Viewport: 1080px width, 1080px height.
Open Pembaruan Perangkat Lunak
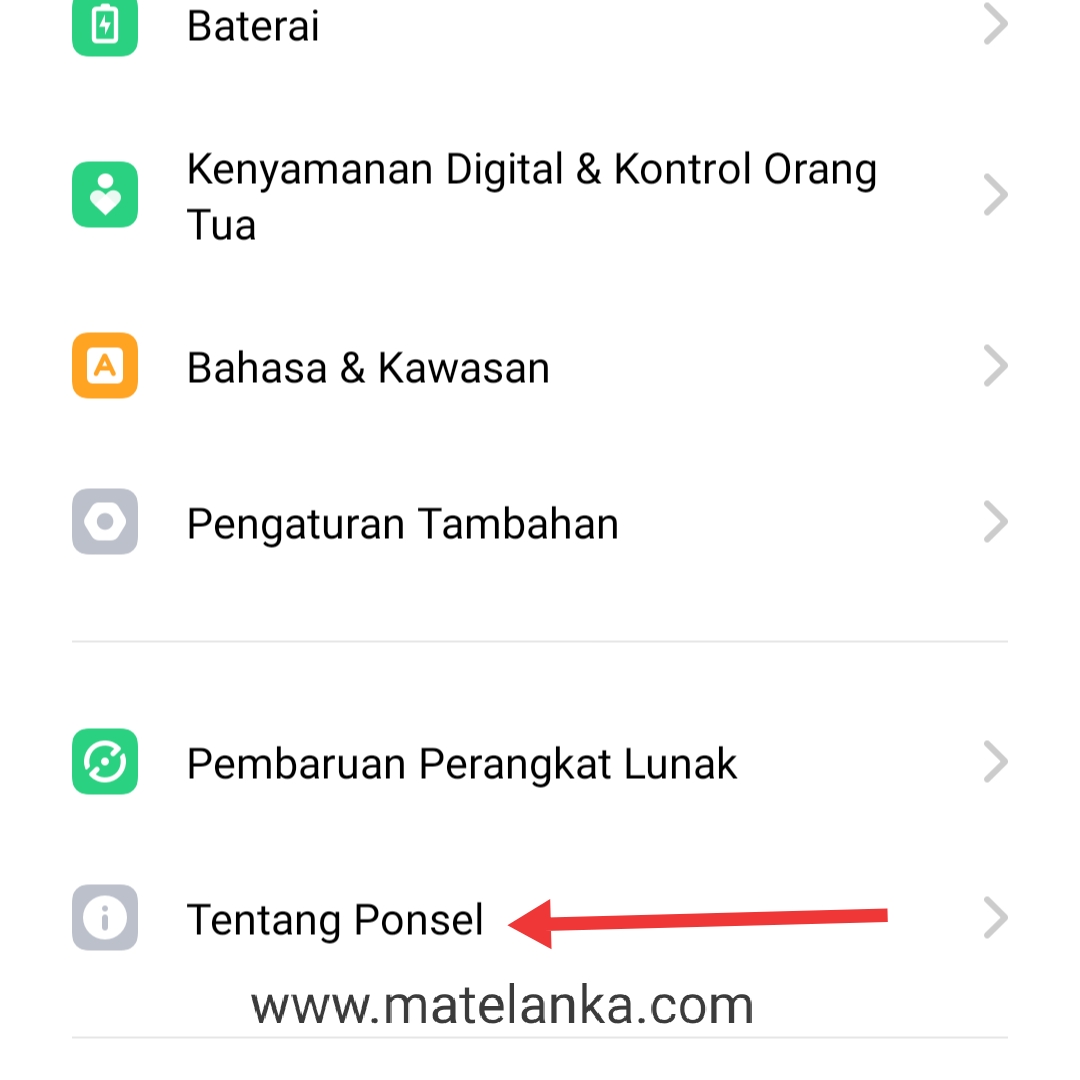coord(462,764)
